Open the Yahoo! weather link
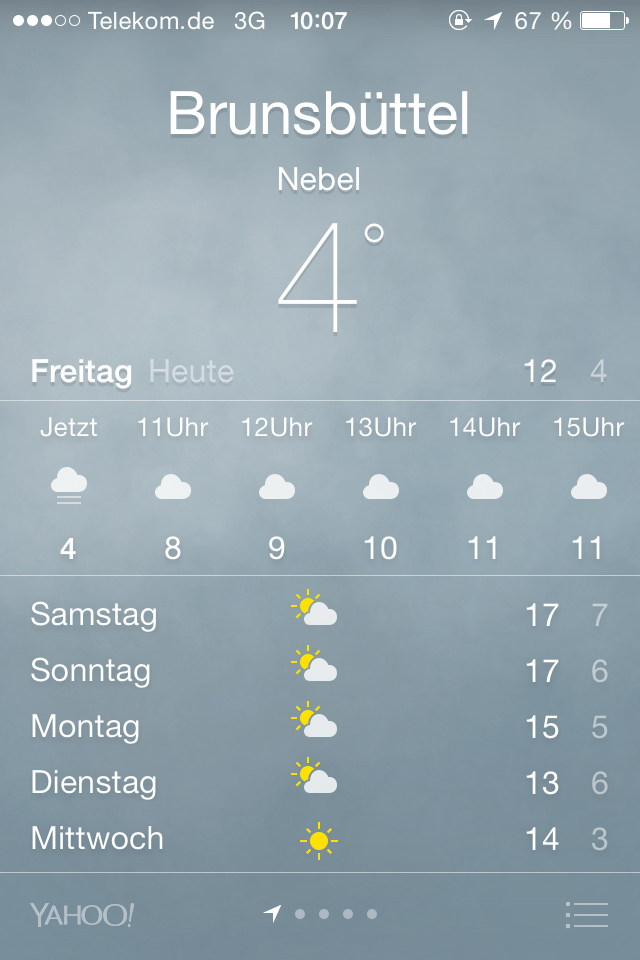Screen dimensions: 640x960 [82, 914]
